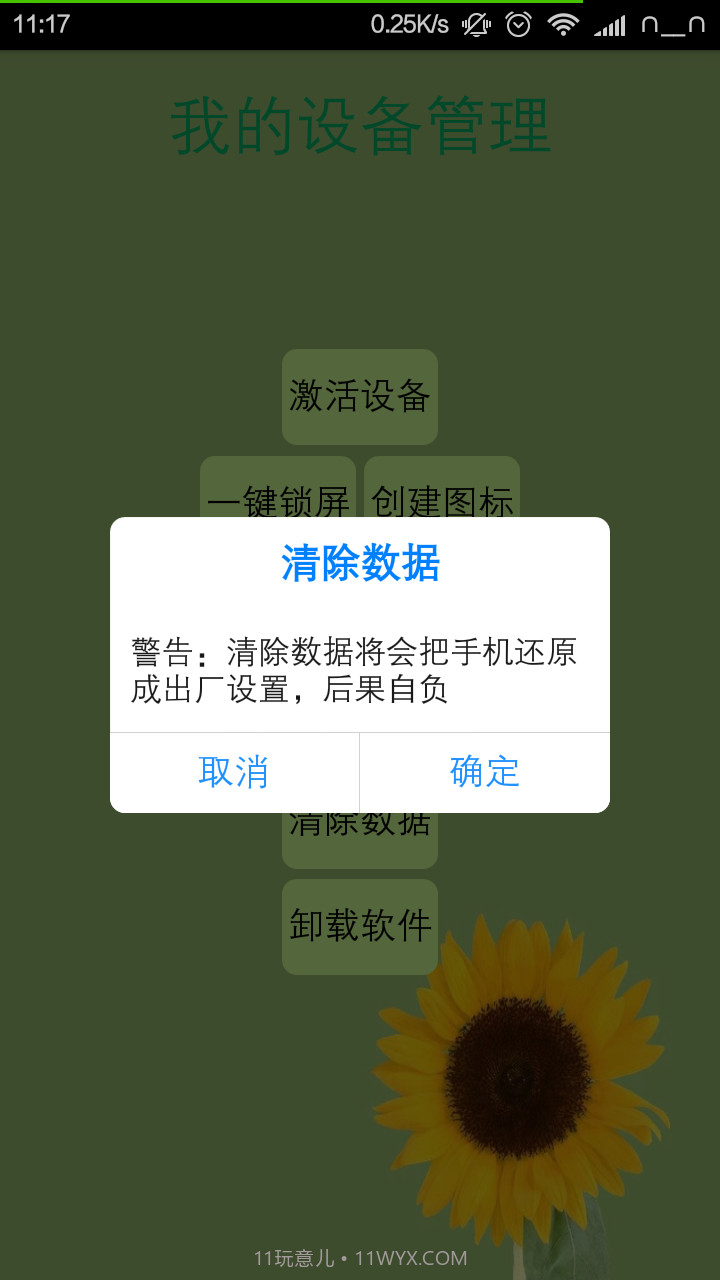Select the 激活设备 activation button
This screenshot has height=1280, width=720.
coord(360,397)
